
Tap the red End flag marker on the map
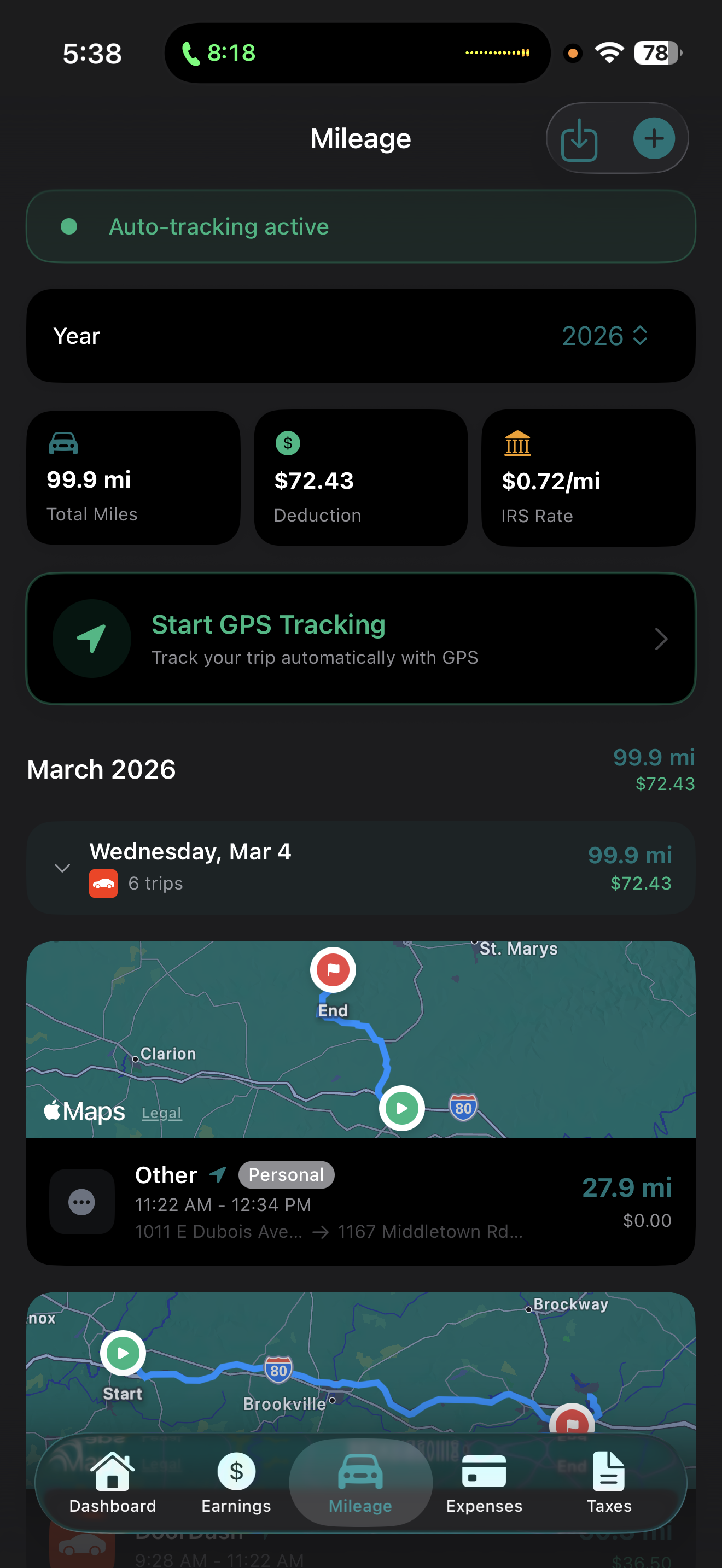pos(333,970)
